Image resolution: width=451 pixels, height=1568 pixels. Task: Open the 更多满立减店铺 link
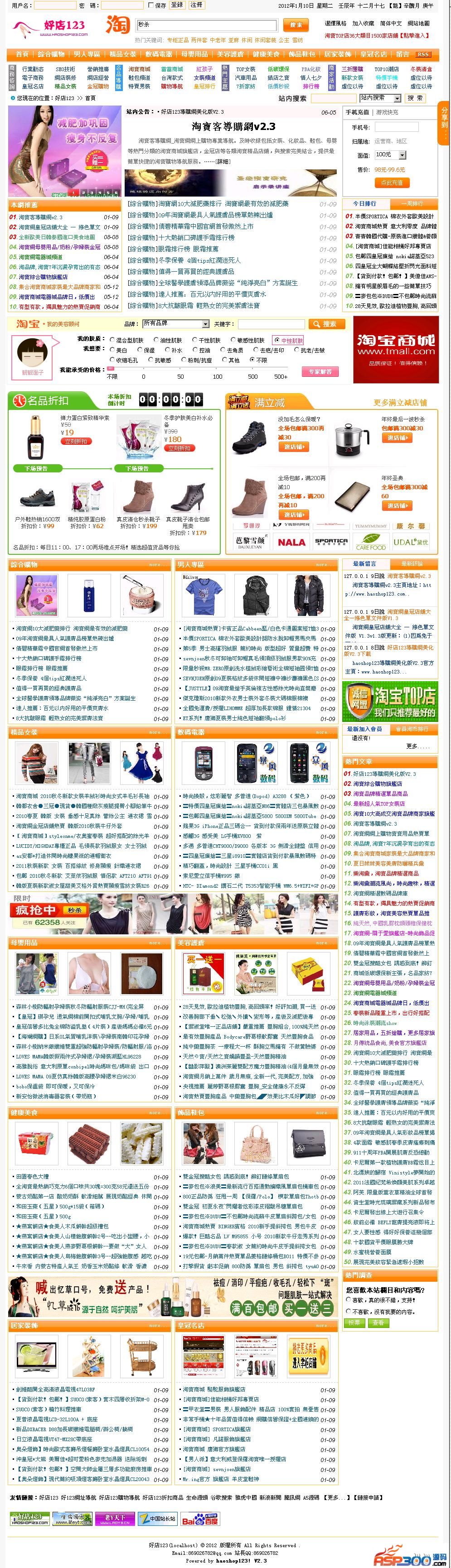click(400, 402)
